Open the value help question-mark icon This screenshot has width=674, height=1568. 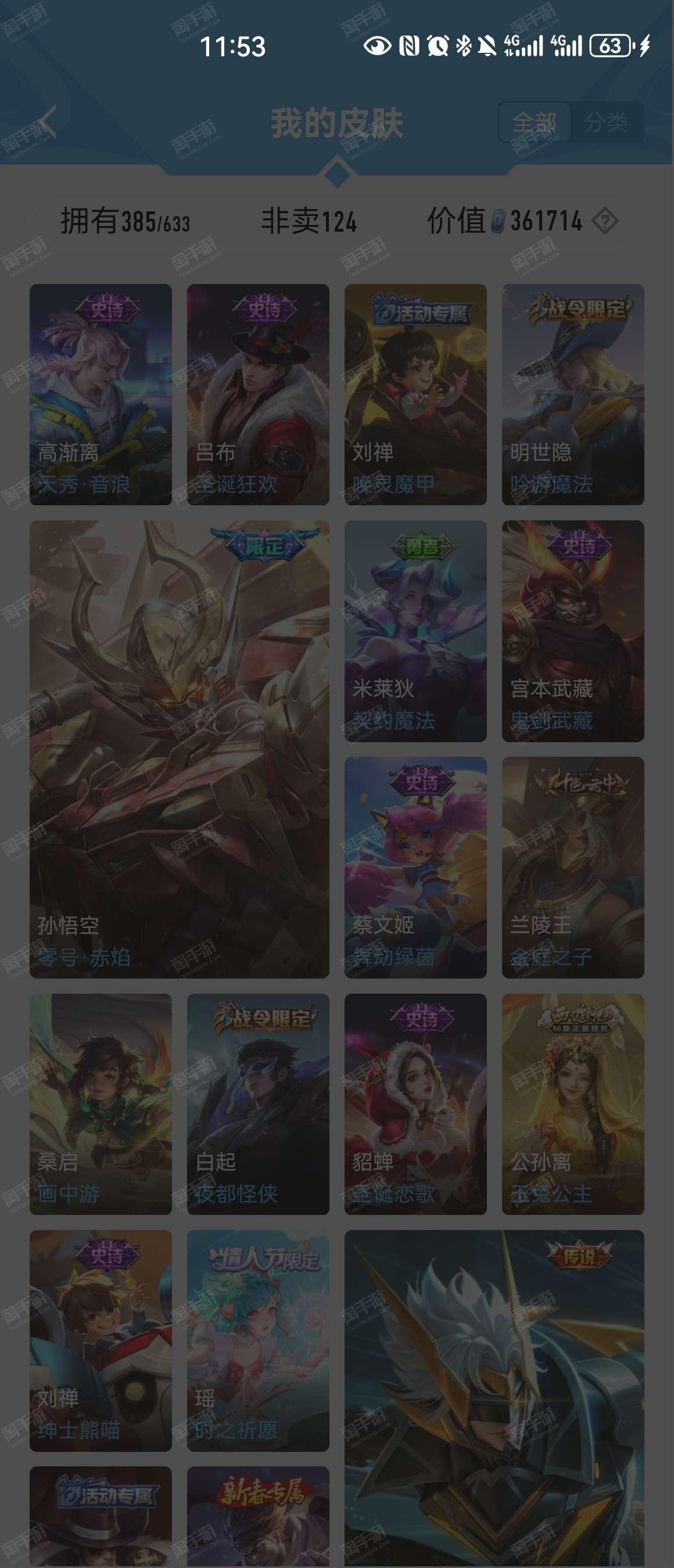(x=605, y=220)
